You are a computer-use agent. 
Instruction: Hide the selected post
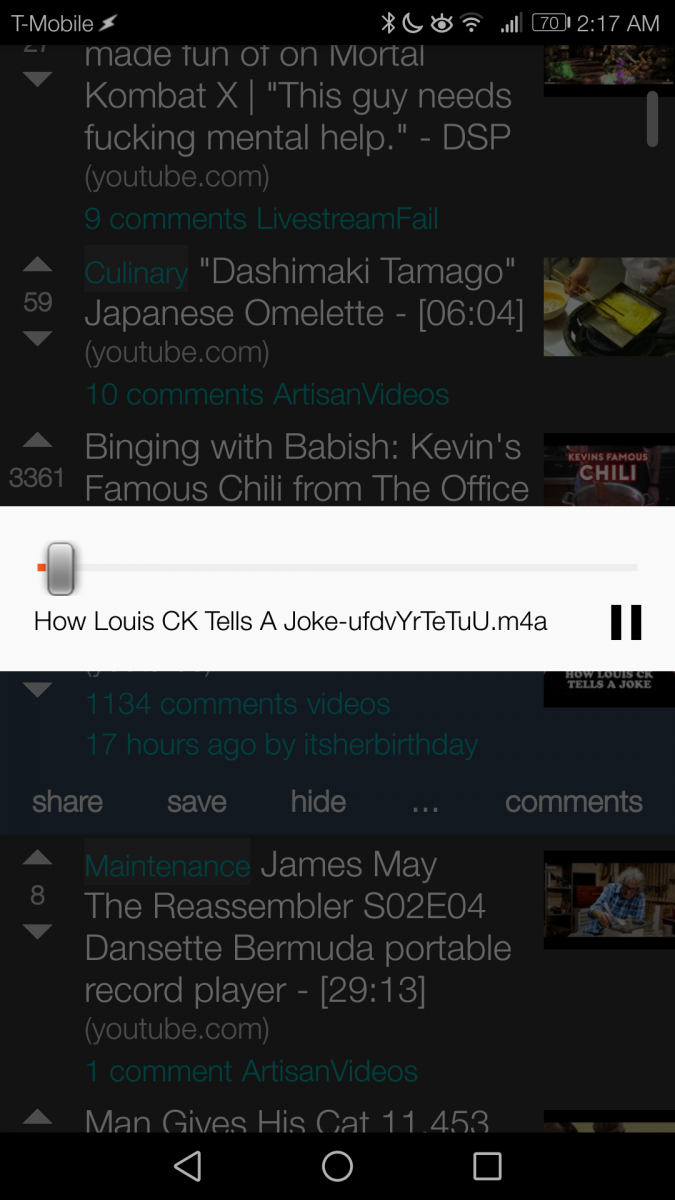[x=318, y=802]
